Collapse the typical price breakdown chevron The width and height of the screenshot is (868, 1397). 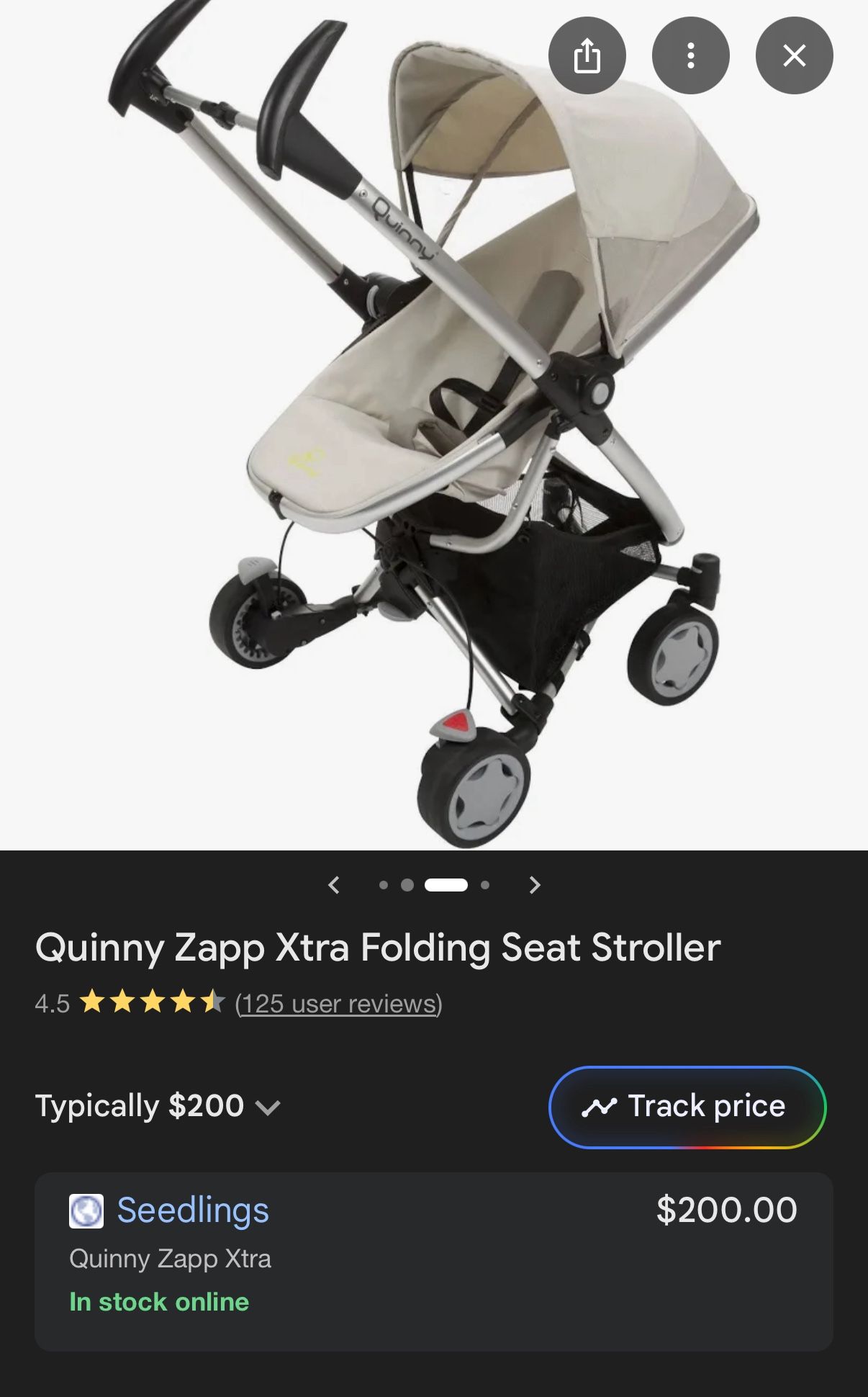[x=266, y=1109]
